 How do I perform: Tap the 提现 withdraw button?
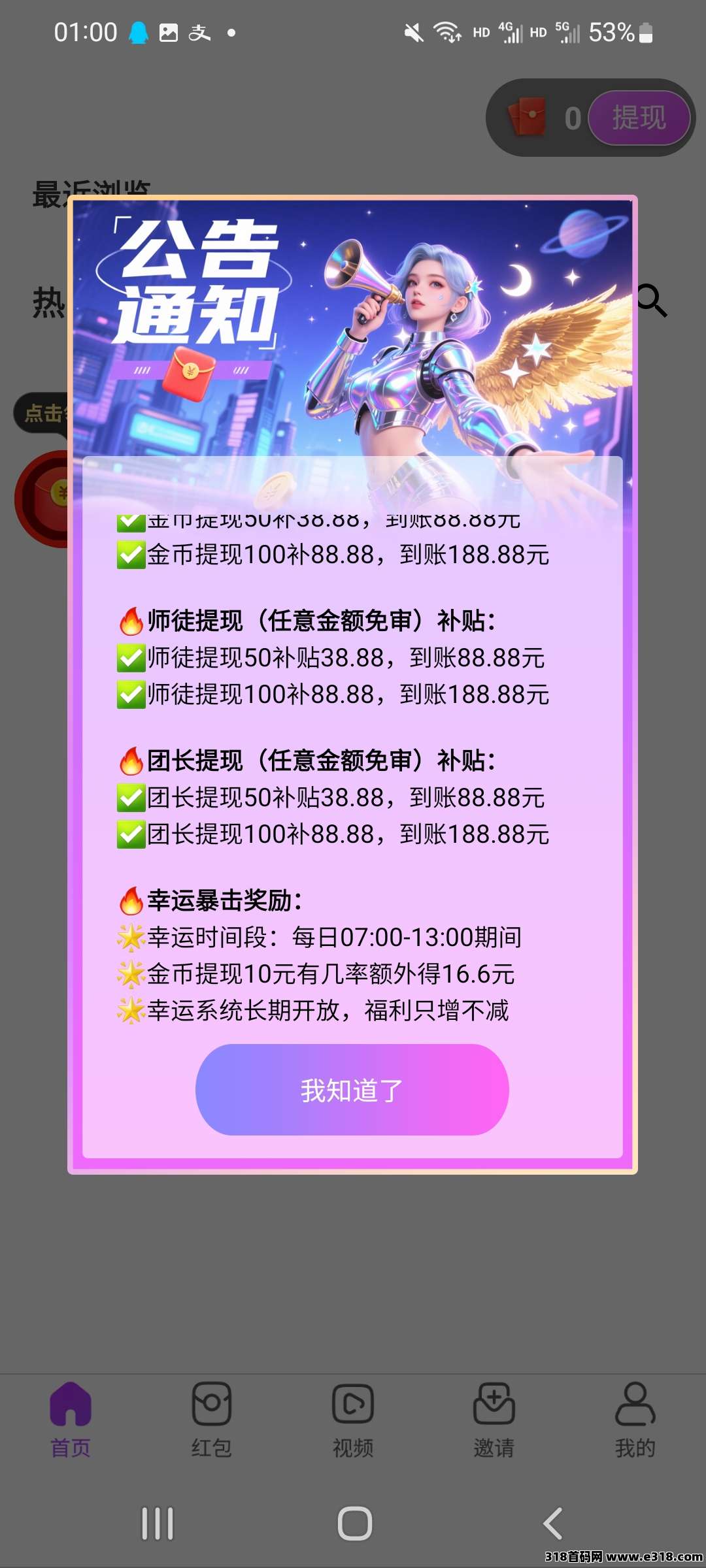tap(639, 118)
